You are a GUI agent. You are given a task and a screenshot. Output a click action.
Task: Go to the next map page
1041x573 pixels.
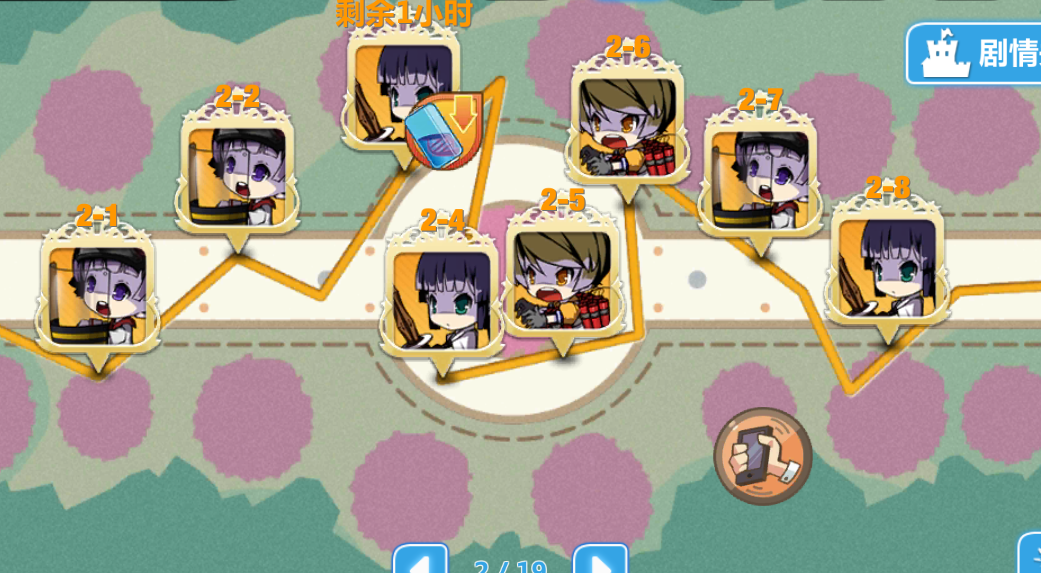click(x=600, y=562)
